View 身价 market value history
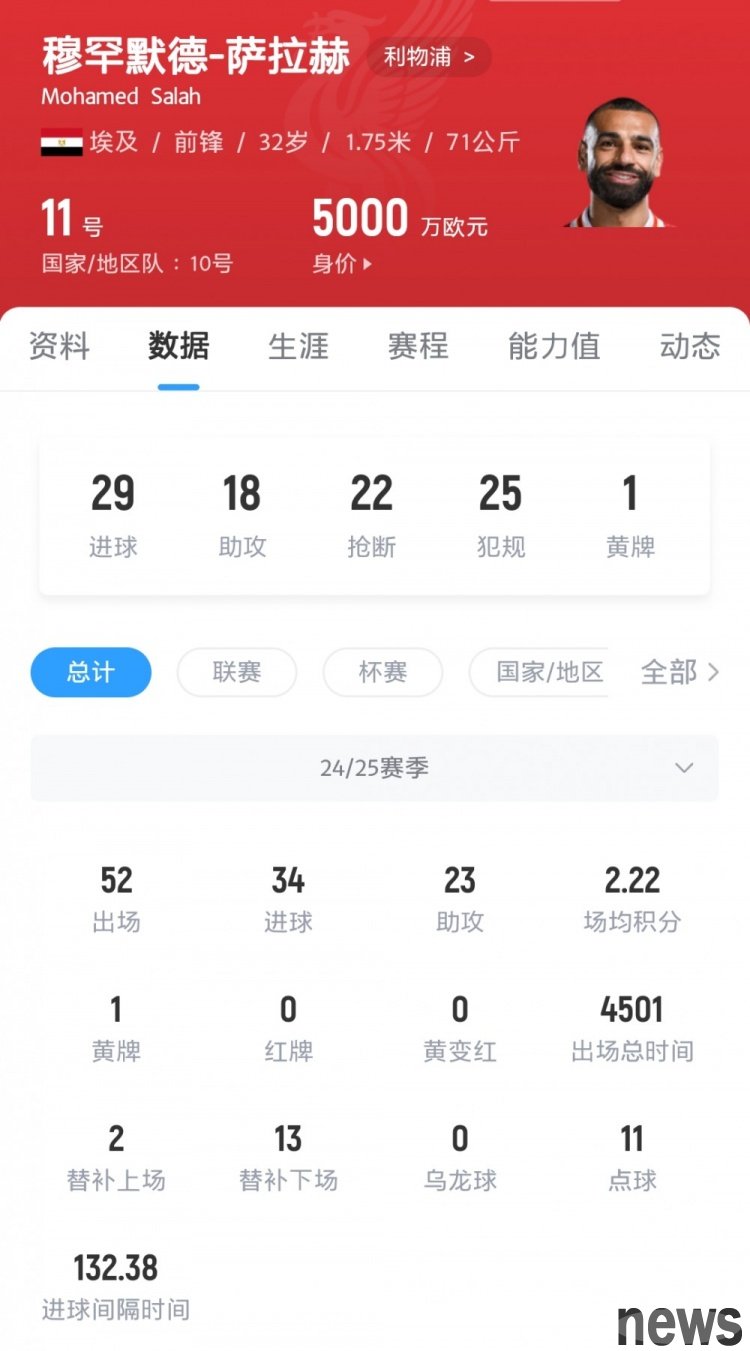This screenshot has width=750, height=1351. [342, 264]
